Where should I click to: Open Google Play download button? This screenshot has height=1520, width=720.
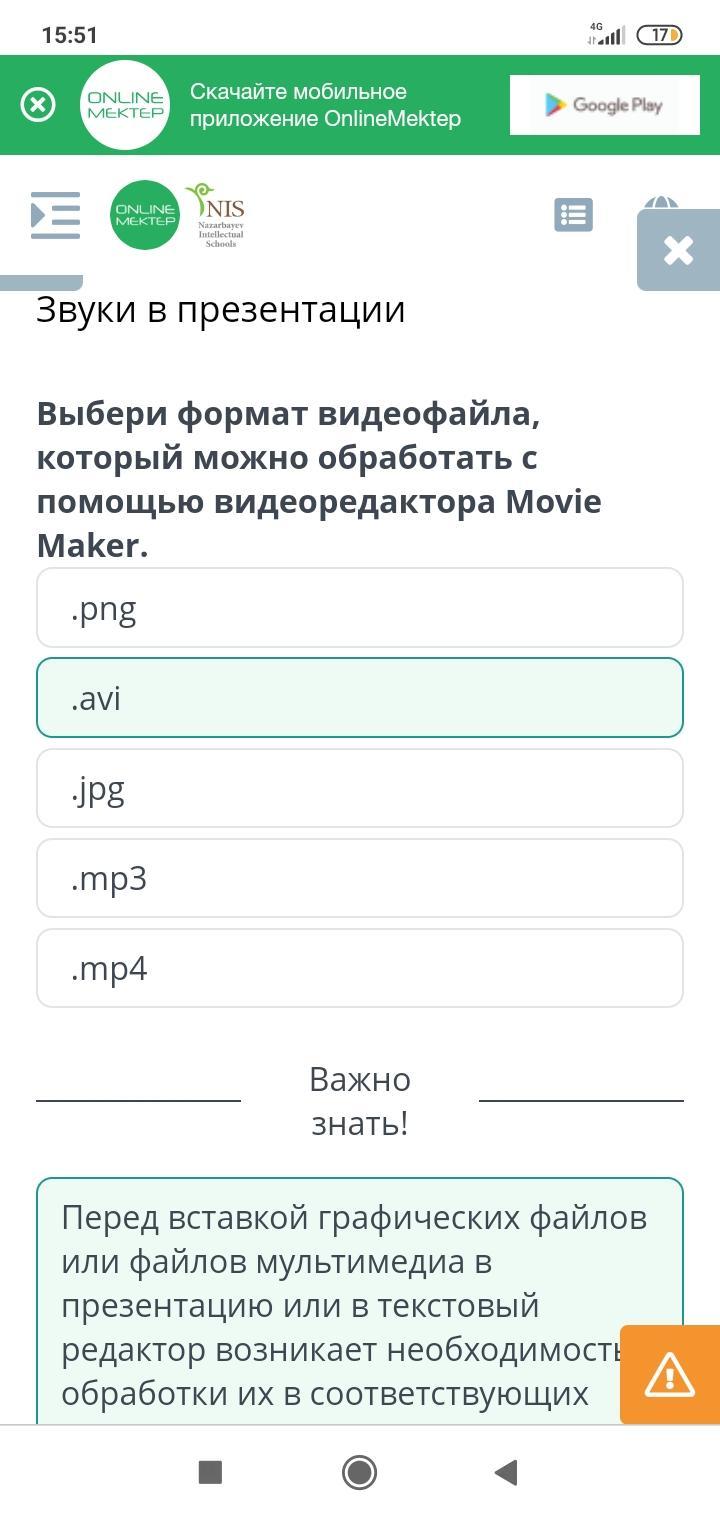click(x=603, y=105)
